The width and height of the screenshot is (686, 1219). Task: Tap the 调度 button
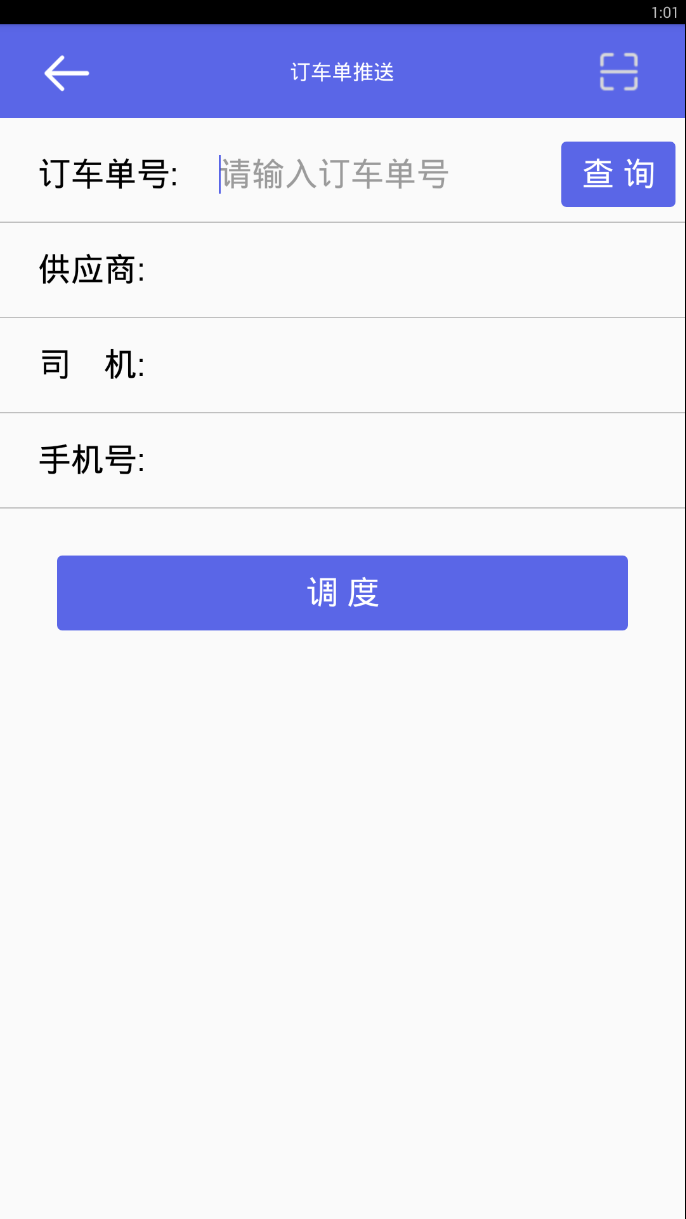342,593
